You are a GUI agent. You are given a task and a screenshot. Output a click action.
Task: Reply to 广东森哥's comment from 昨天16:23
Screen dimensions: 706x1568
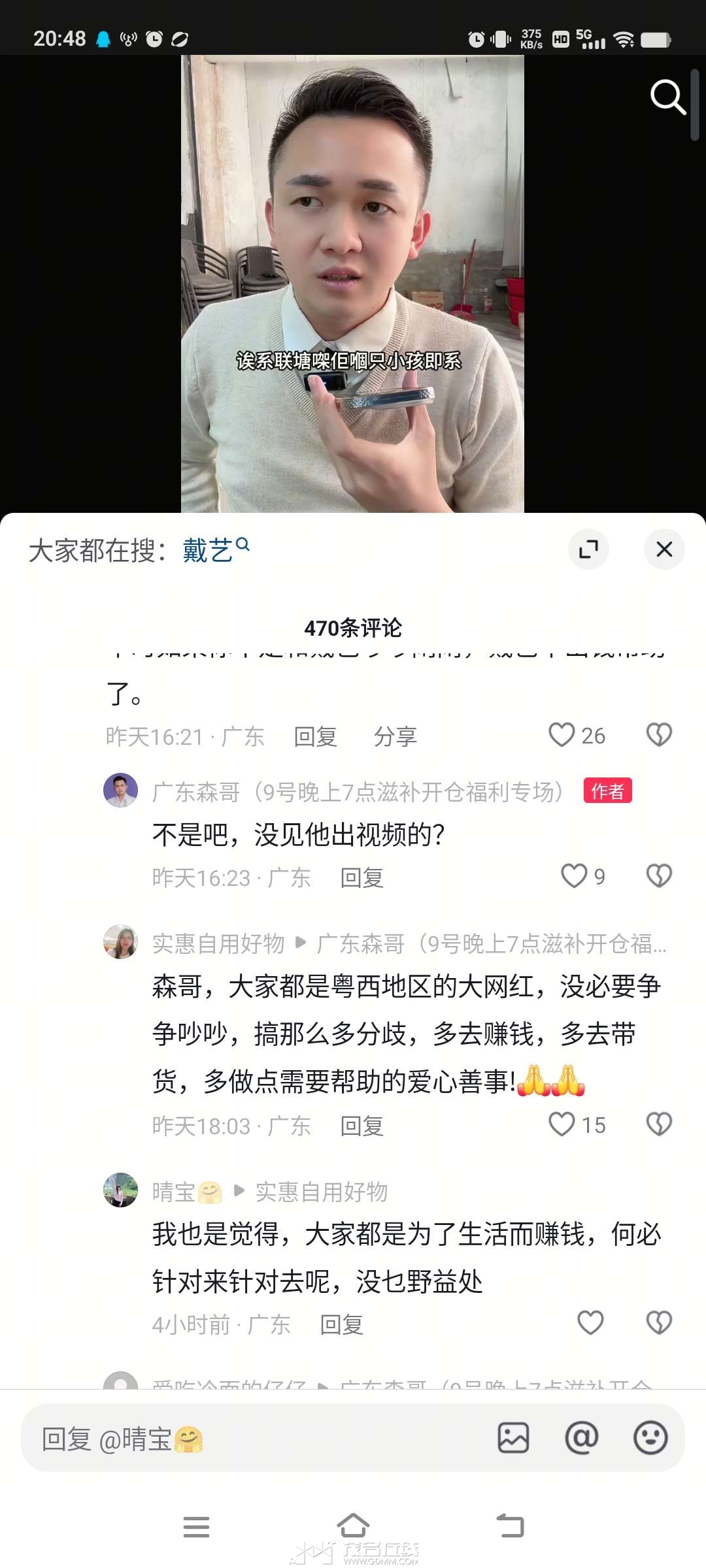point(361,877)
